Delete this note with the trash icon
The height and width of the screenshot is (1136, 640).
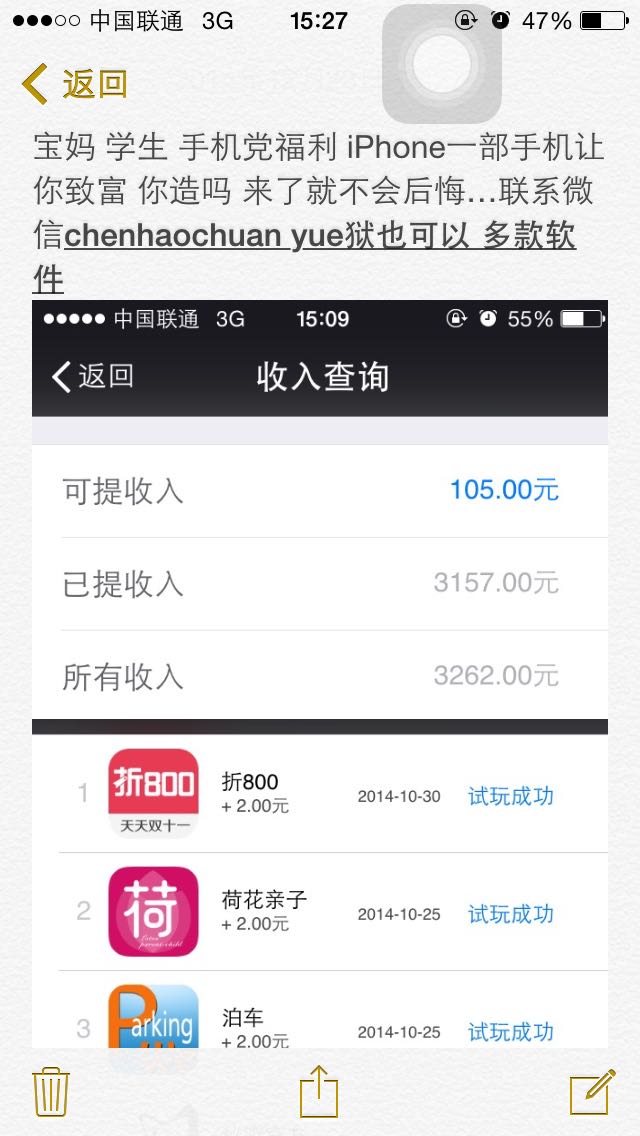click(x=51, y=1091)
